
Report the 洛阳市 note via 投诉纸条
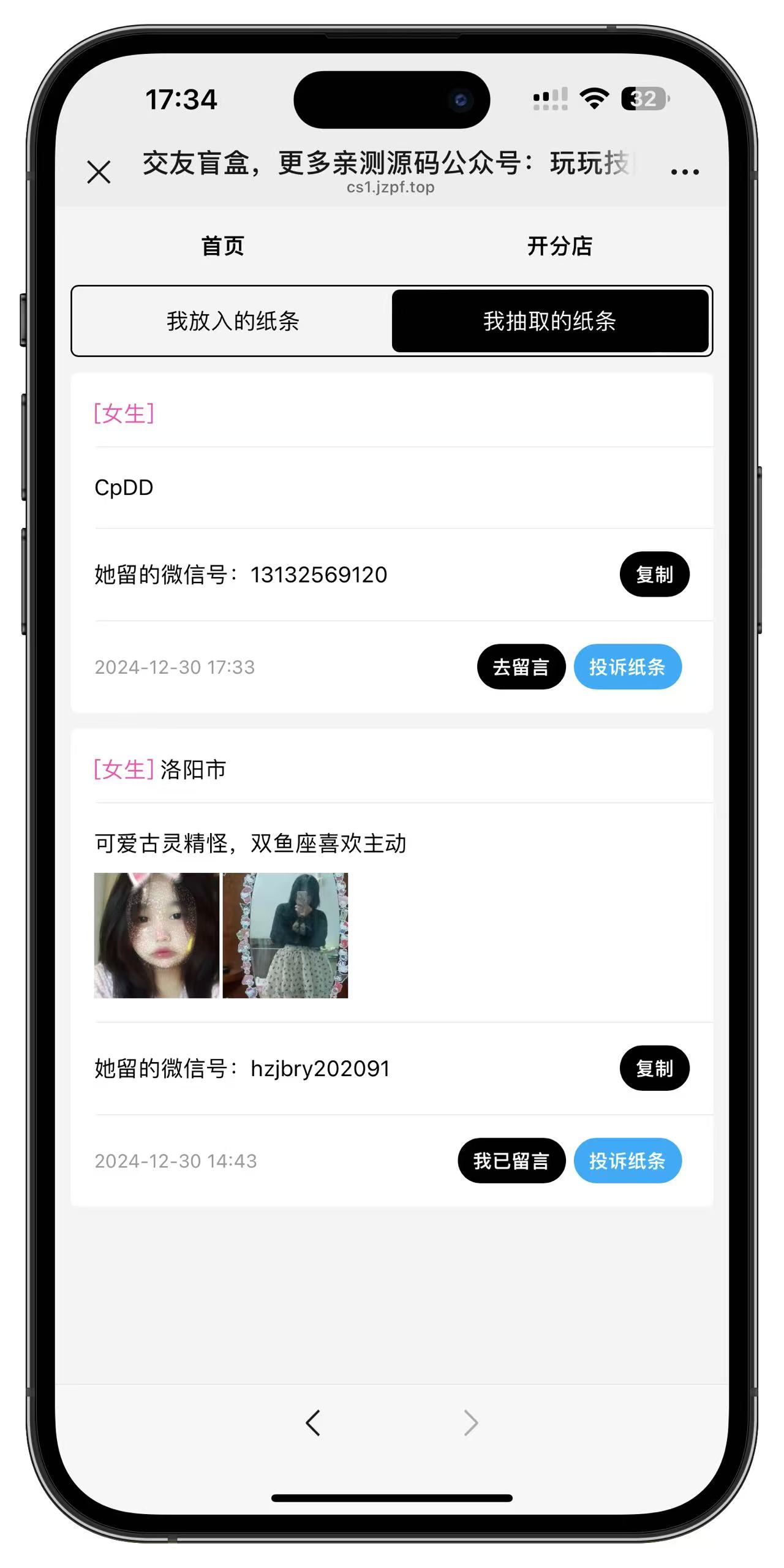click(x=627, y=1161)
